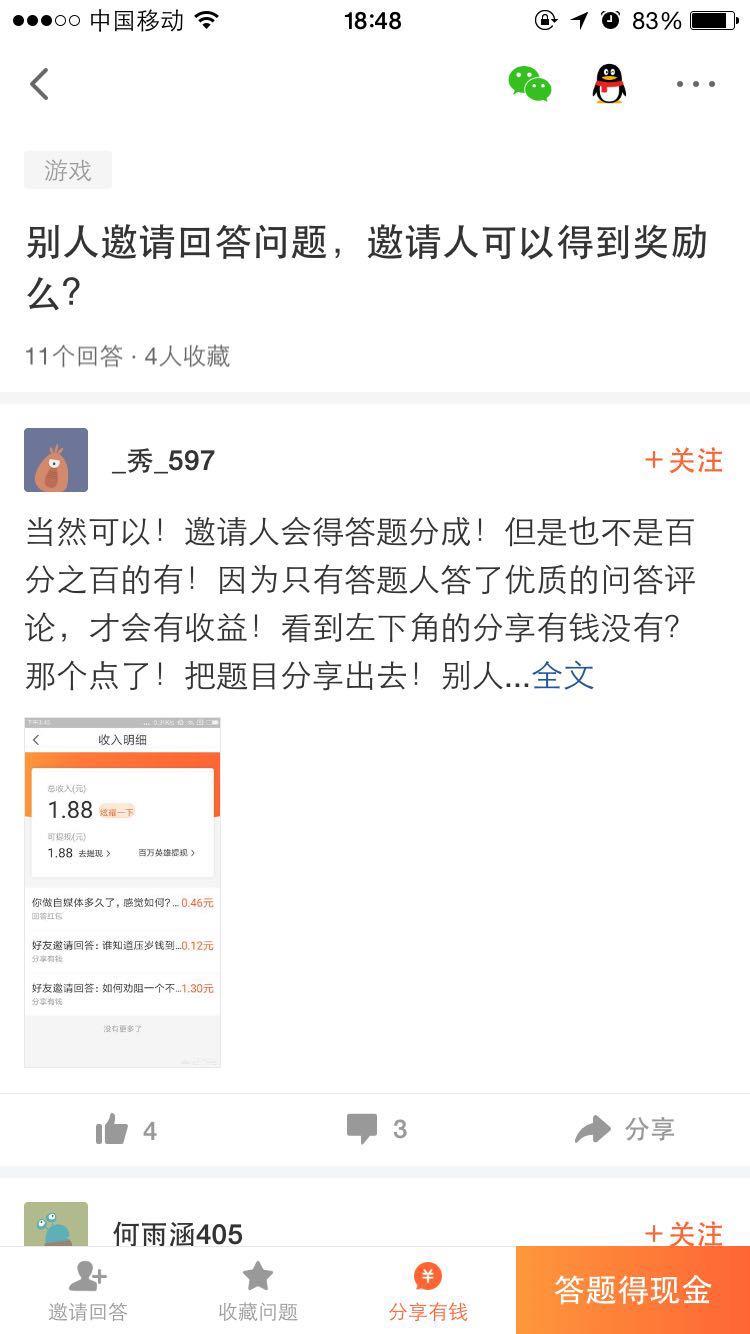Open the three-dot overflow menu
Screen dimensions: 750x1334
[x=695, y=85]
